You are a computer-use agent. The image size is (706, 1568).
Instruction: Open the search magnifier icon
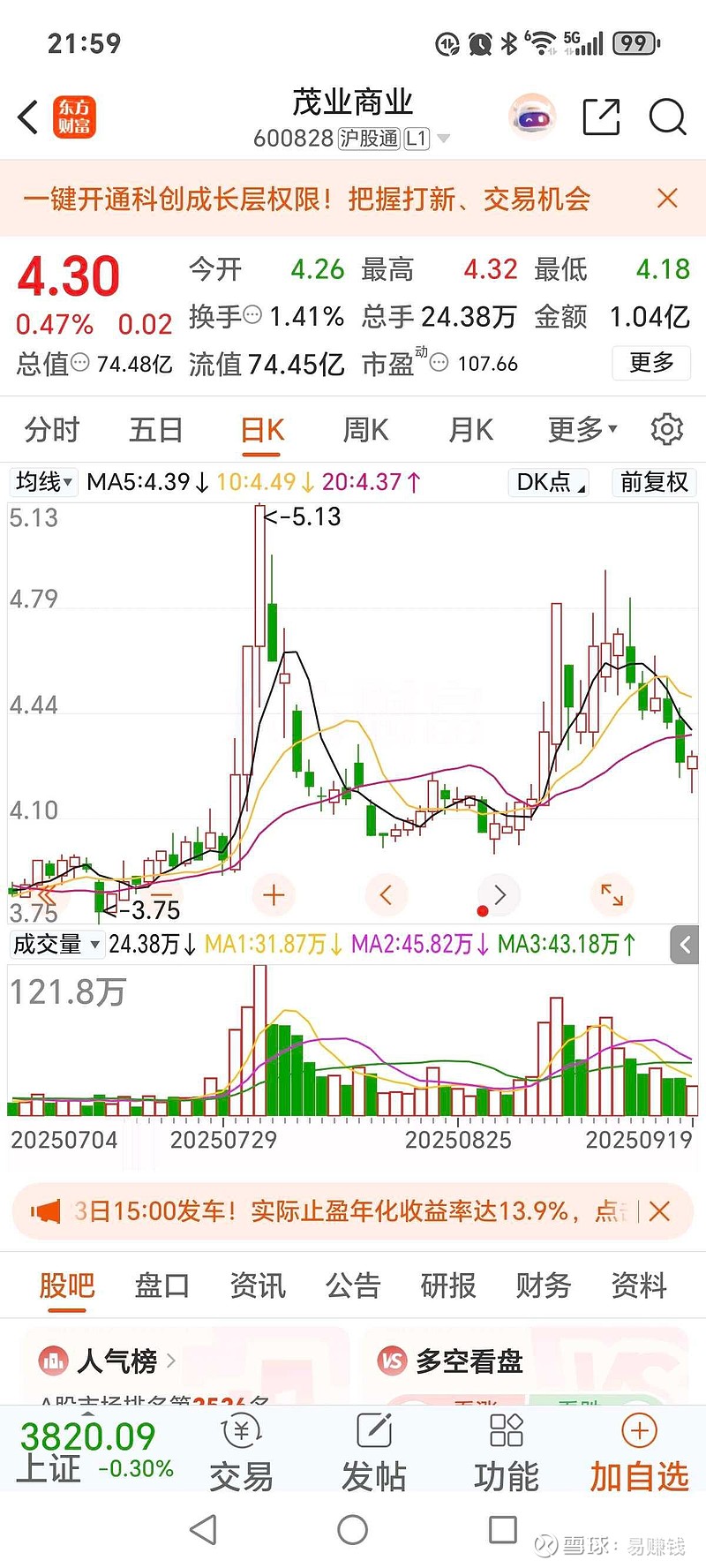(x=667, y=117)
